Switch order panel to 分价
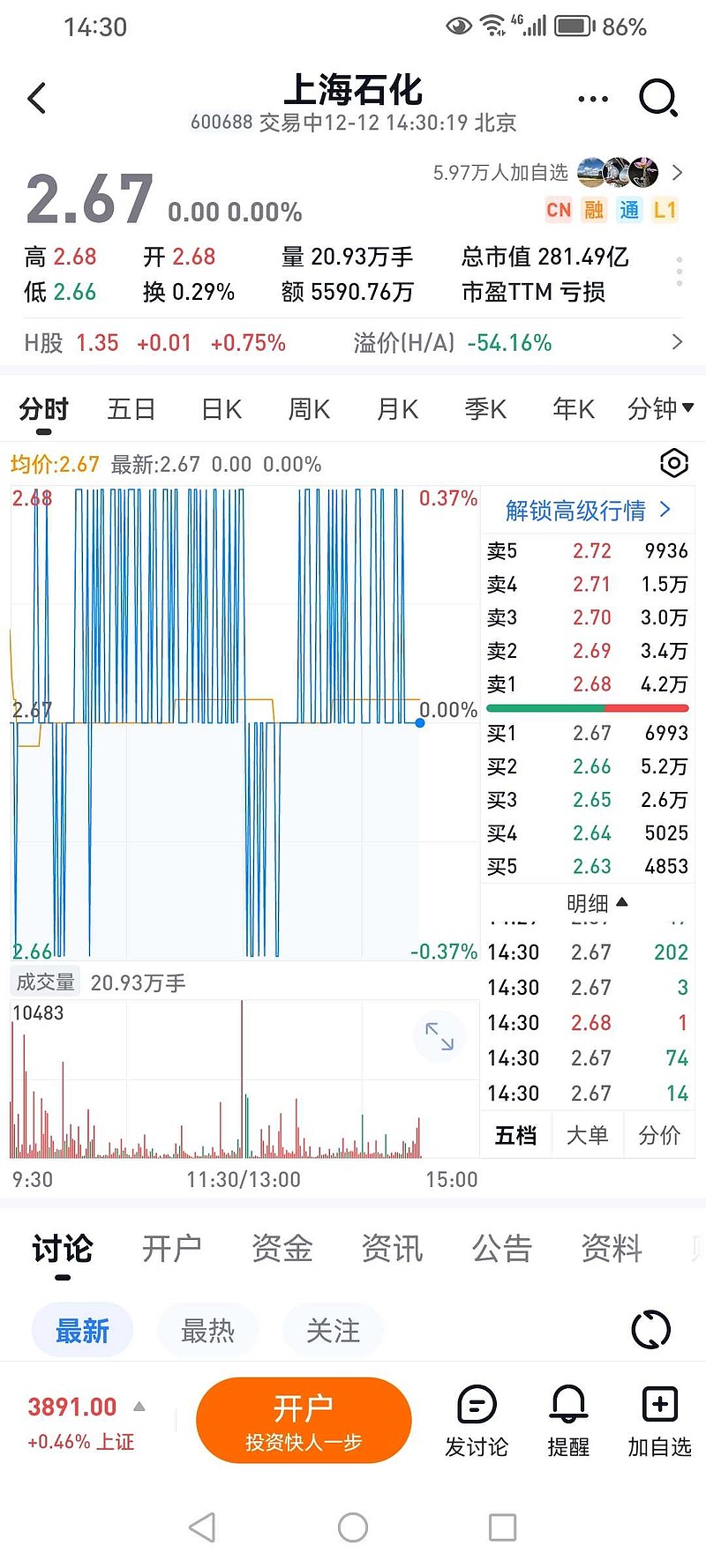Image resolution: width=706 pixels, height=1568 pixels. (x=659, y=1135)
